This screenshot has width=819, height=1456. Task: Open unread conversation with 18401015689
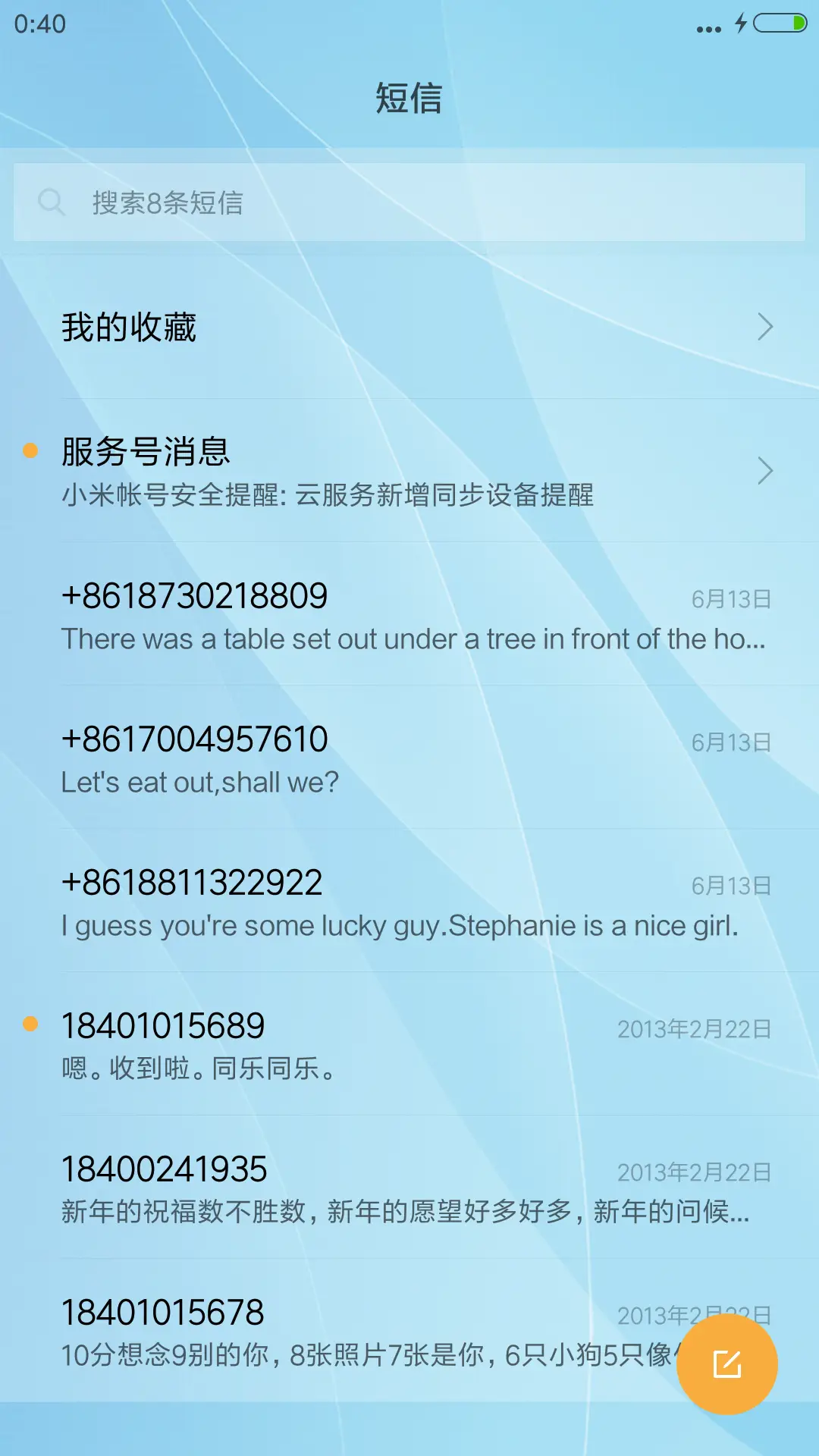(409, 1045)
